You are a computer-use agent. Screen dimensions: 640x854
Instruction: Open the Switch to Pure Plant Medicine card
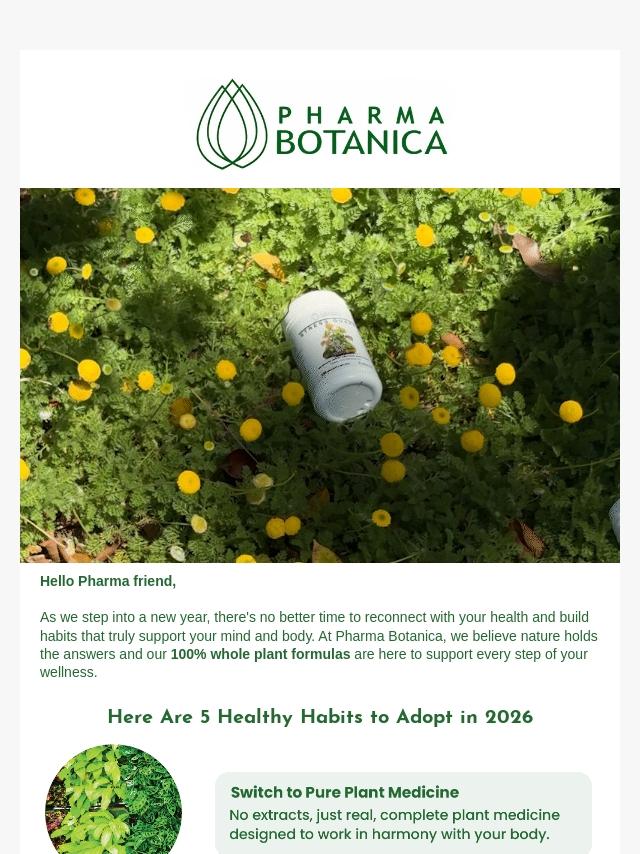tap(403, 812)
